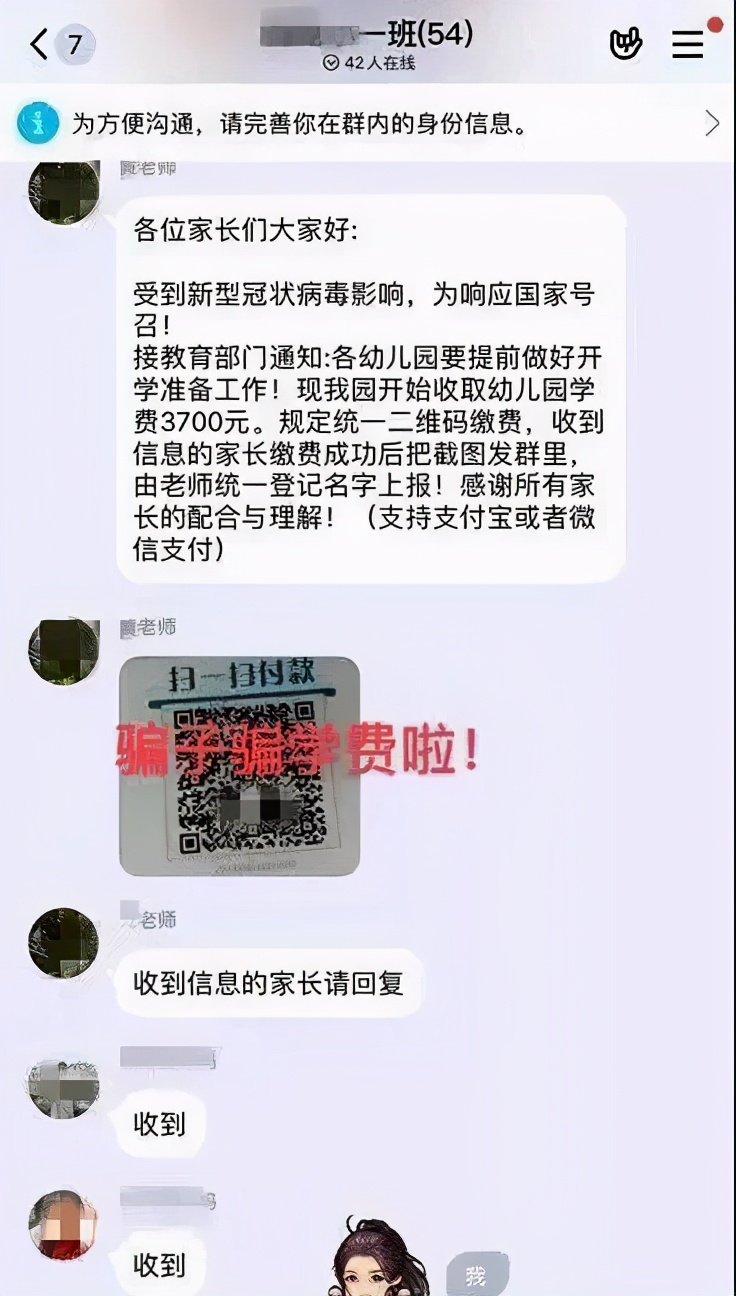
Task: Open the hand gesture icon in header
Action: point(625,44)
